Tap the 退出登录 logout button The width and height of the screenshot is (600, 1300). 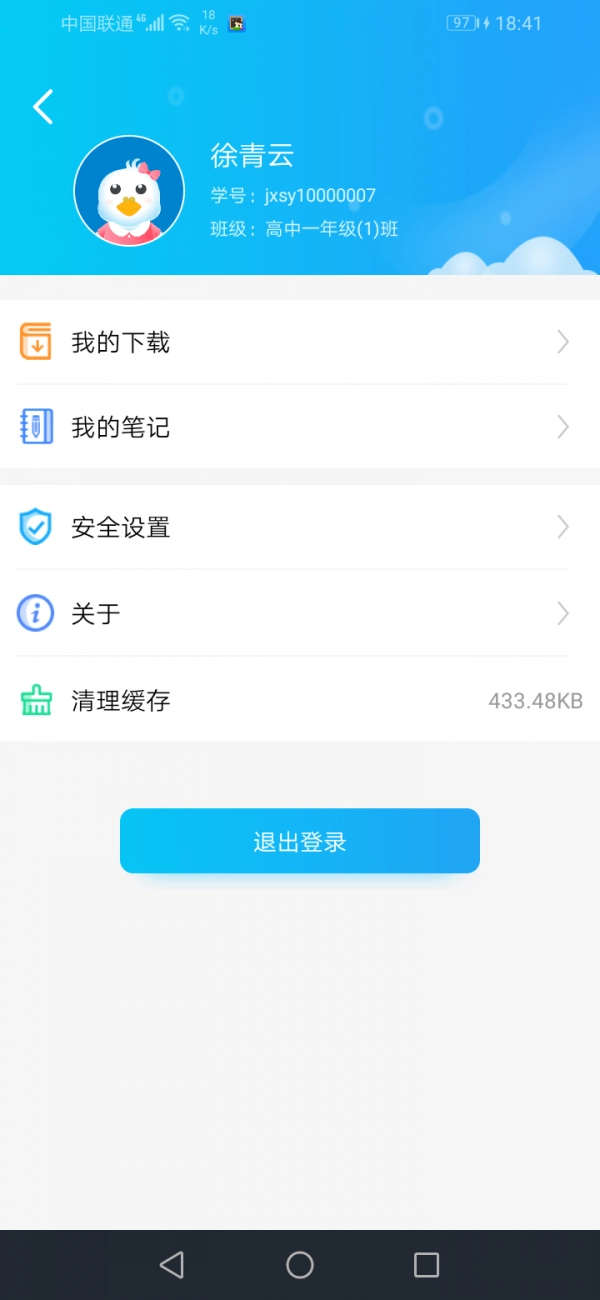tap(300, 841)
